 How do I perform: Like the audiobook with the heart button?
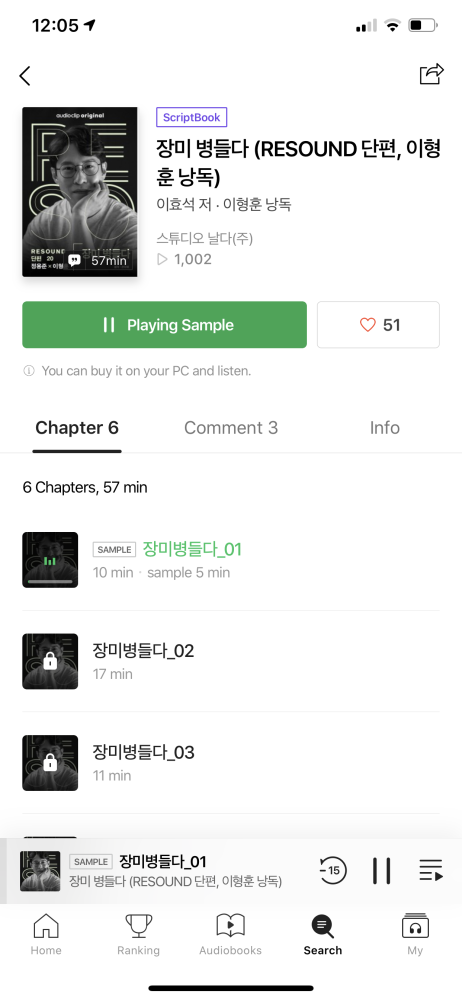378,325
